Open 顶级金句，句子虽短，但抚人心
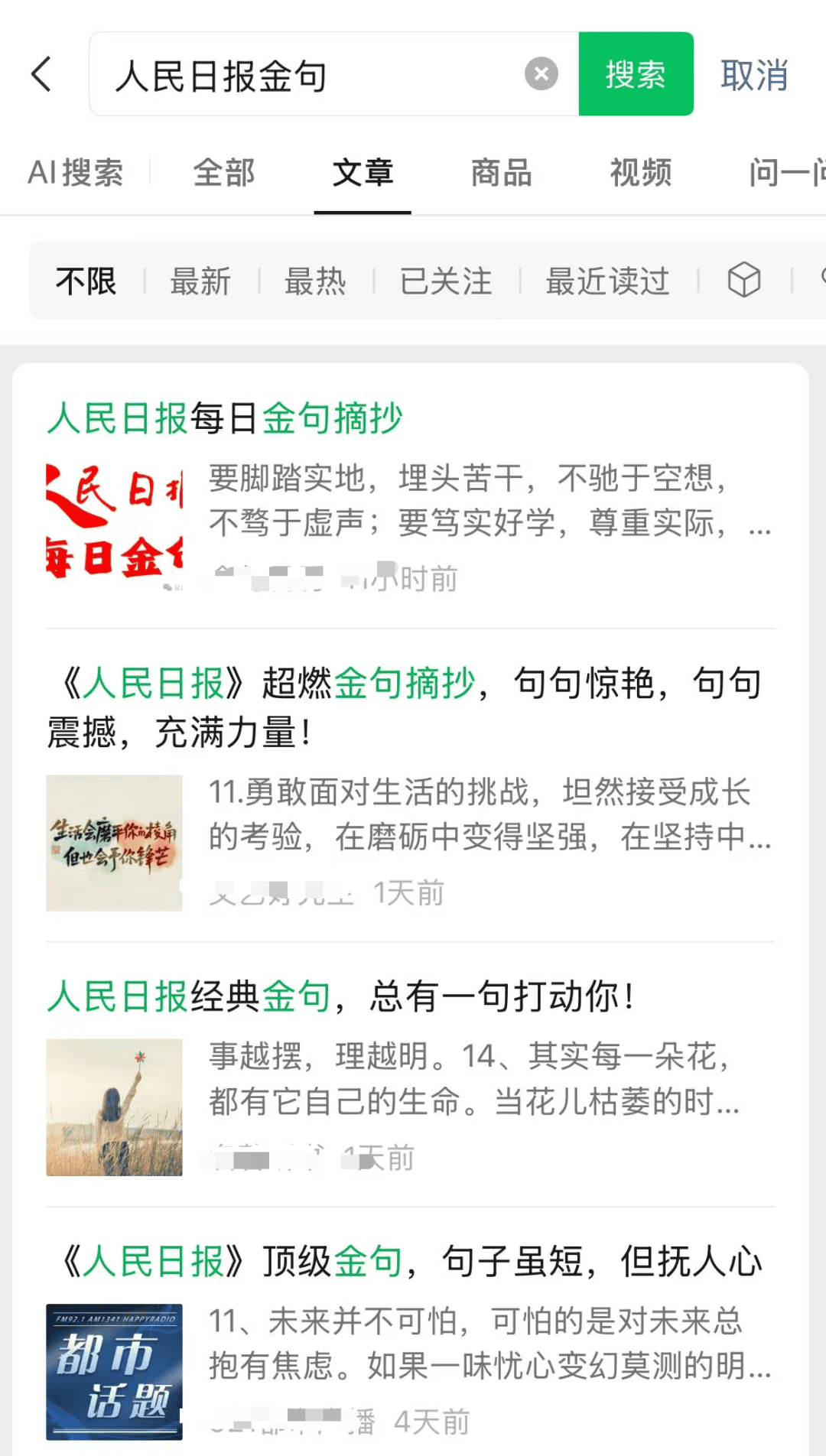The height and width of the screenshot is (1456, 826). pos(410,1262)
